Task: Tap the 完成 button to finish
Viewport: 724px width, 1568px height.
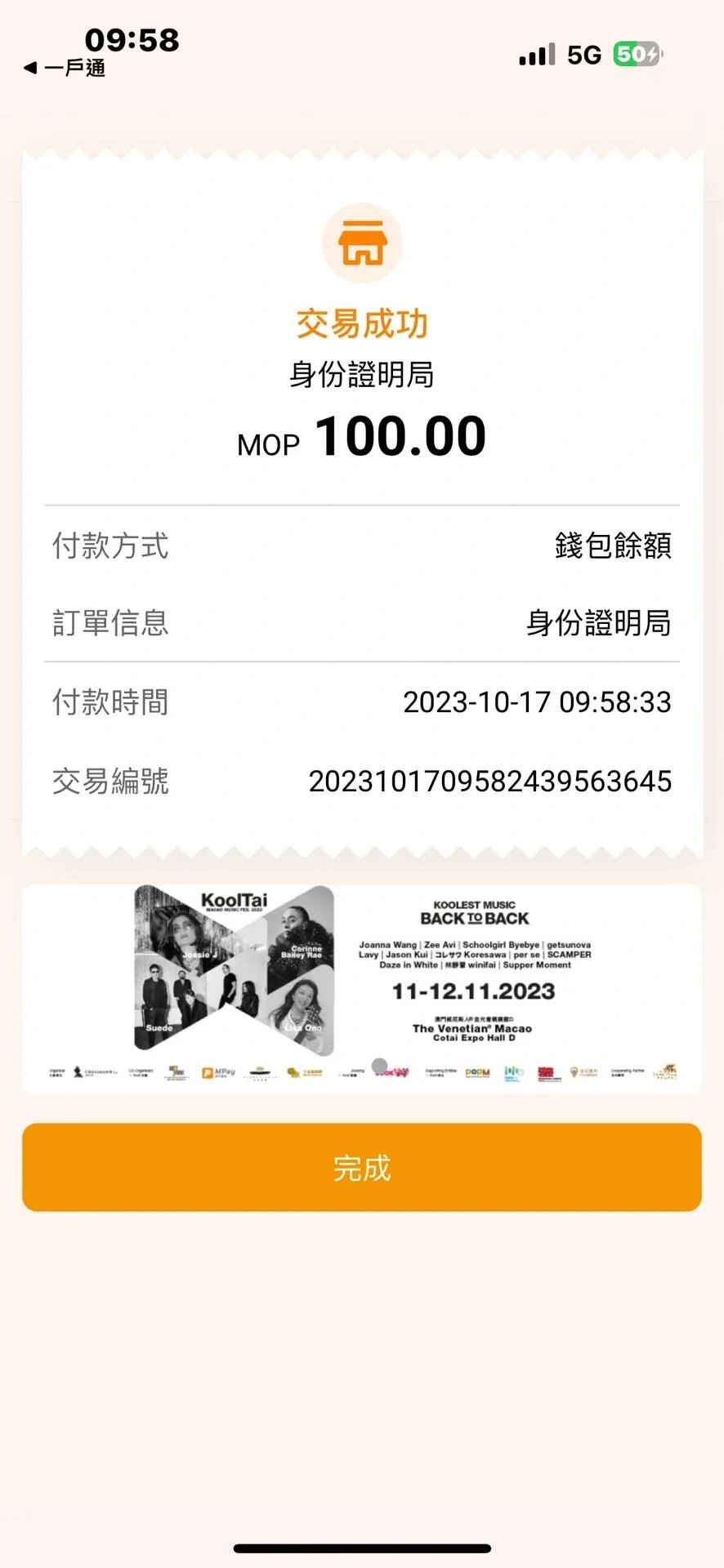Action: tap(361, 1167)
